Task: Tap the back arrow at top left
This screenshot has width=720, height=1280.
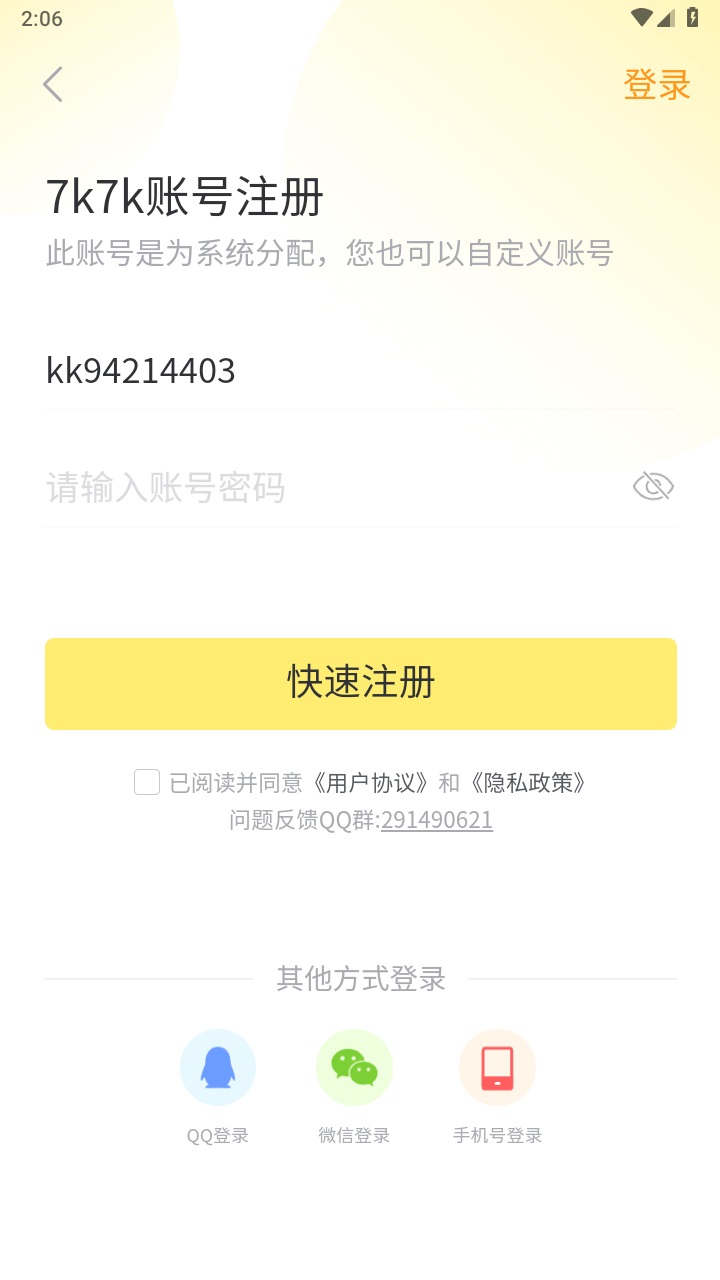Action: pyautogui.click(x=52, y=84)
